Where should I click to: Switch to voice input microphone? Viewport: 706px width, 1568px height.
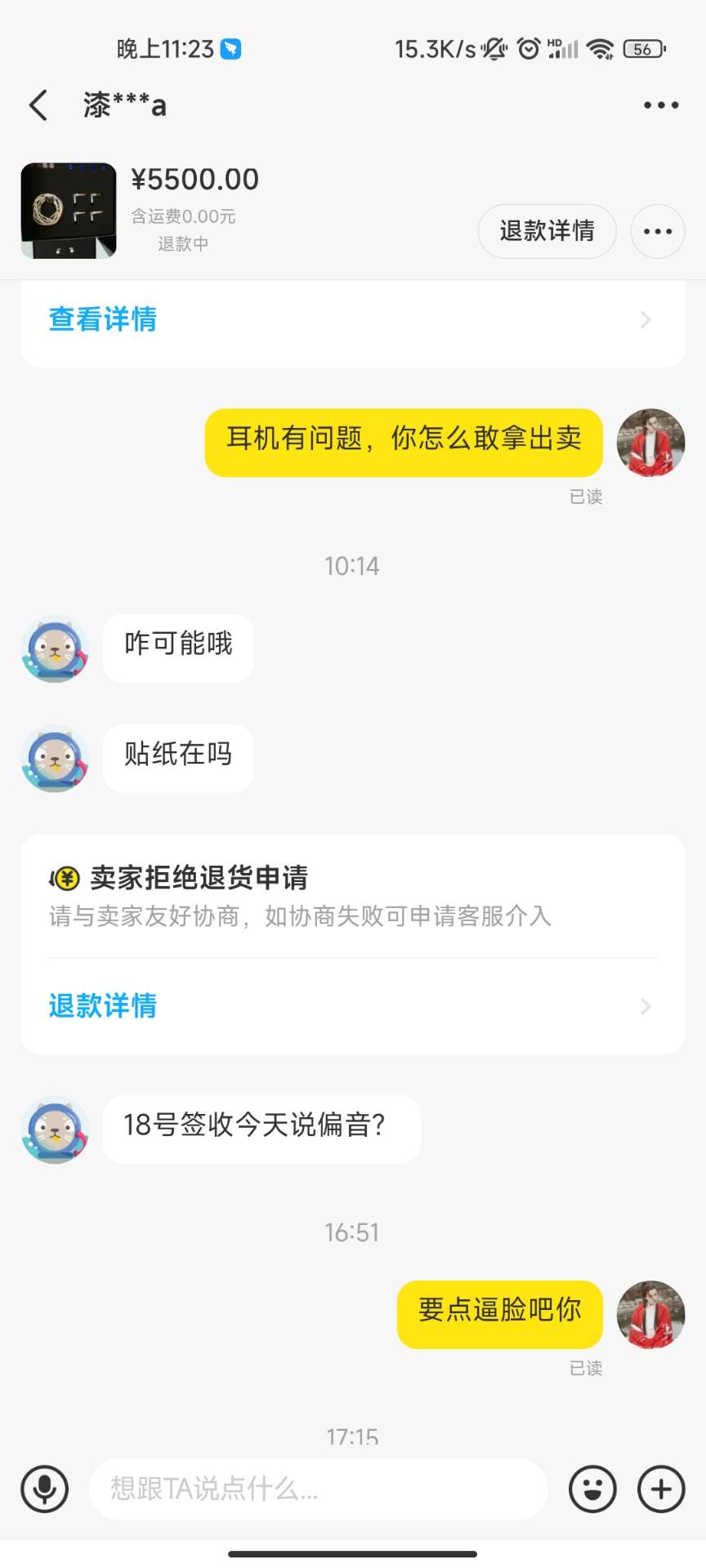click(x=45, y=1489)
